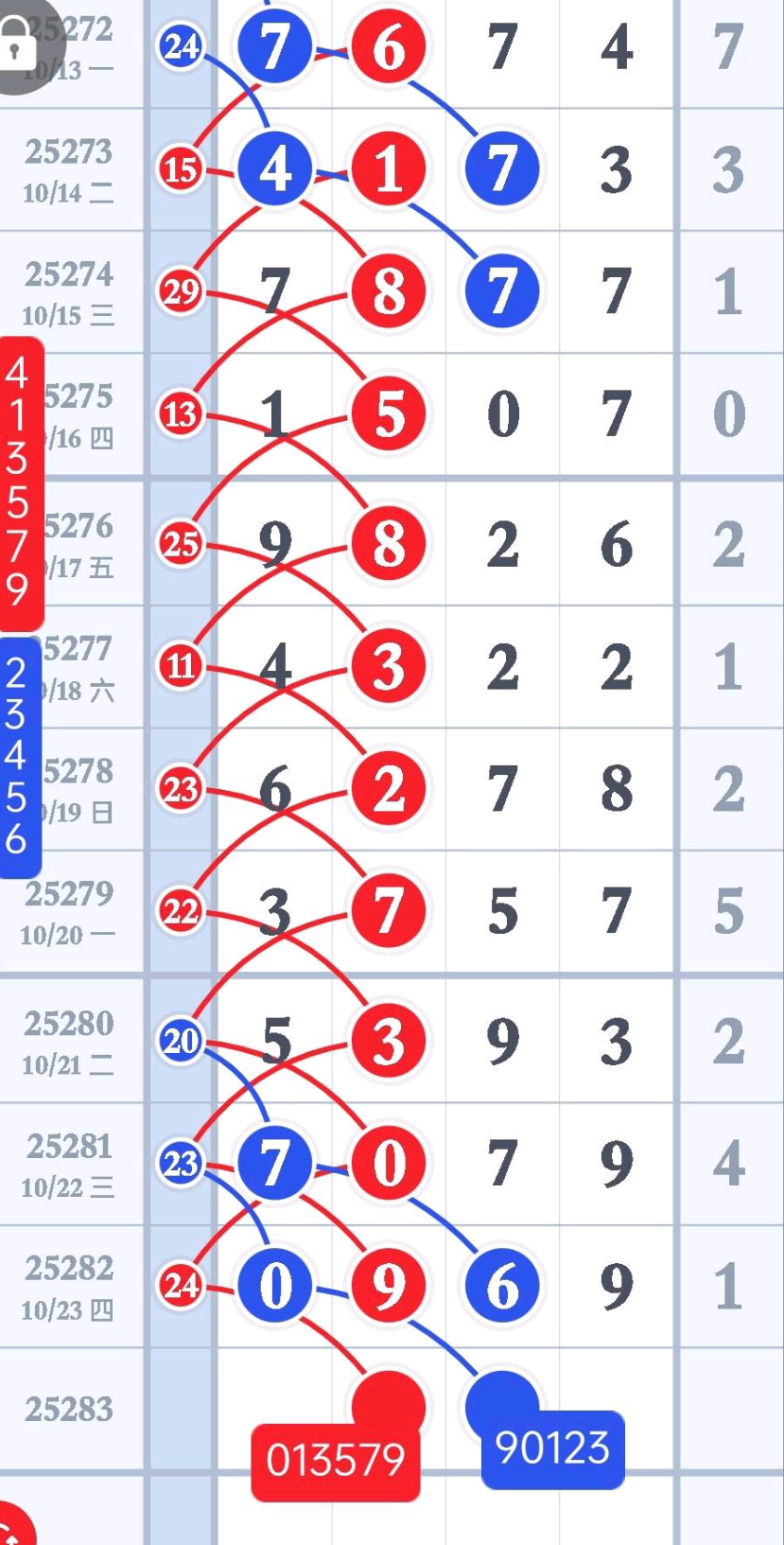Tap the lock icon over the chart
Screen dimensions: 784x1545
click(17, 45)
